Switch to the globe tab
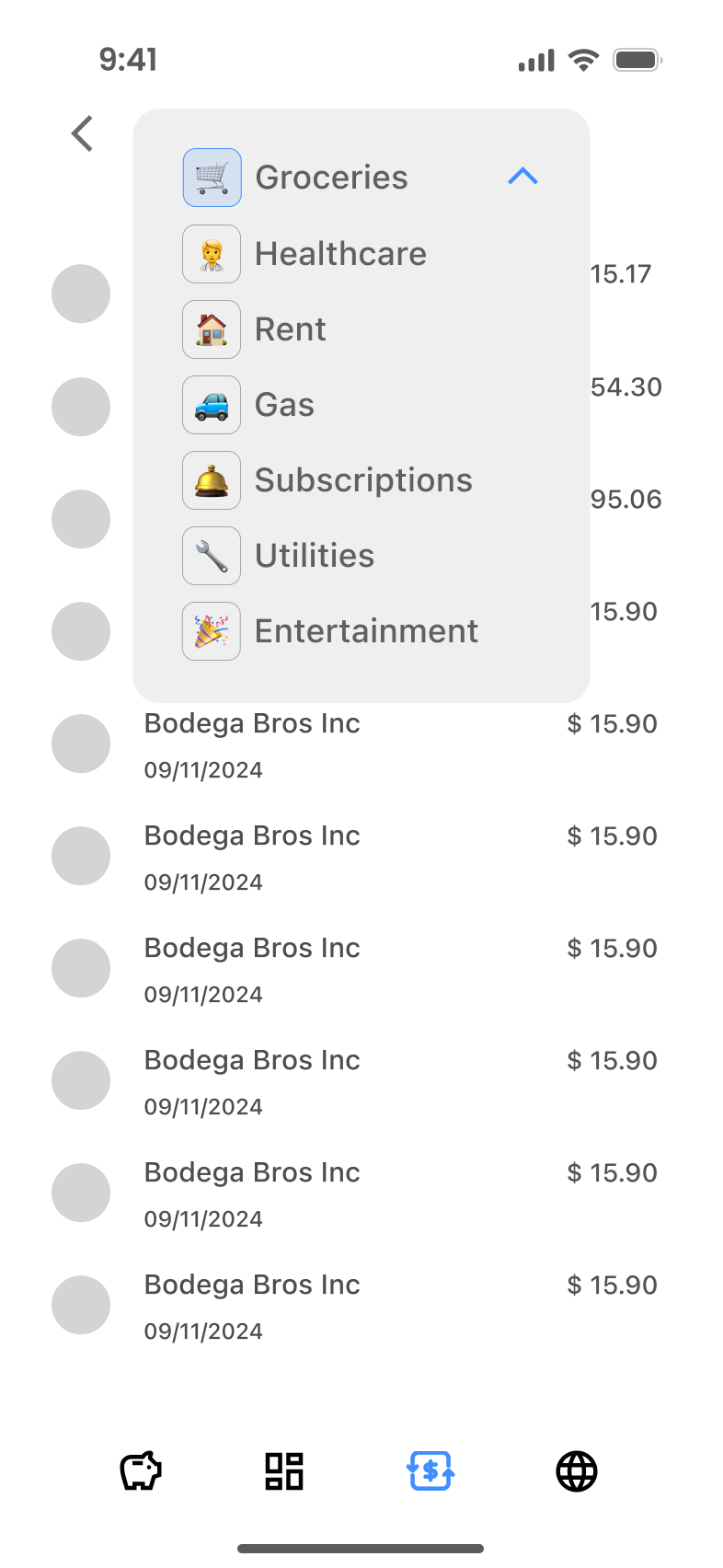Image resolution: width=723 pixels, height=1568 pixels. tap(577, 1470)
